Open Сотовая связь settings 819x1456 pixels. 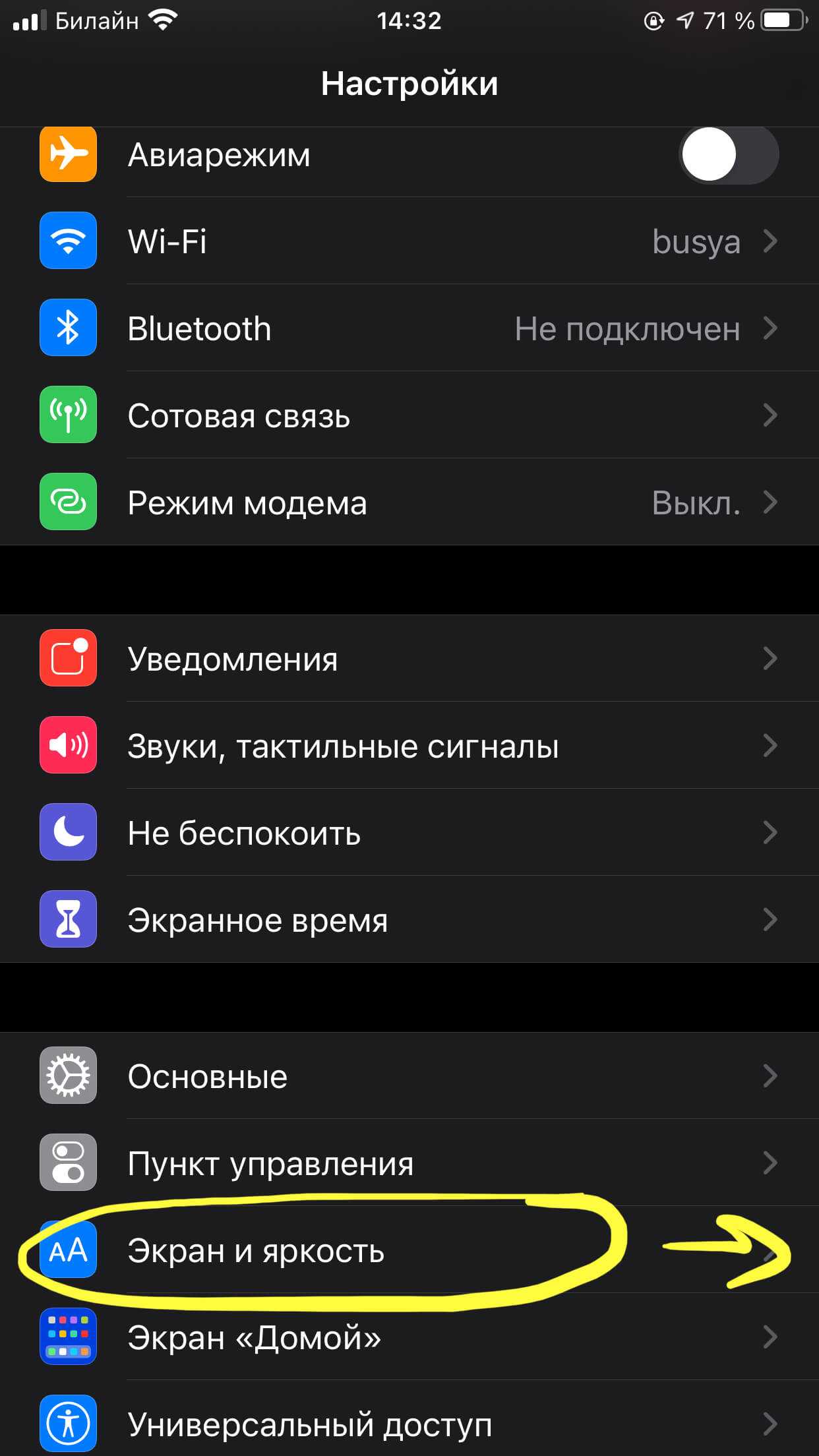409,415
